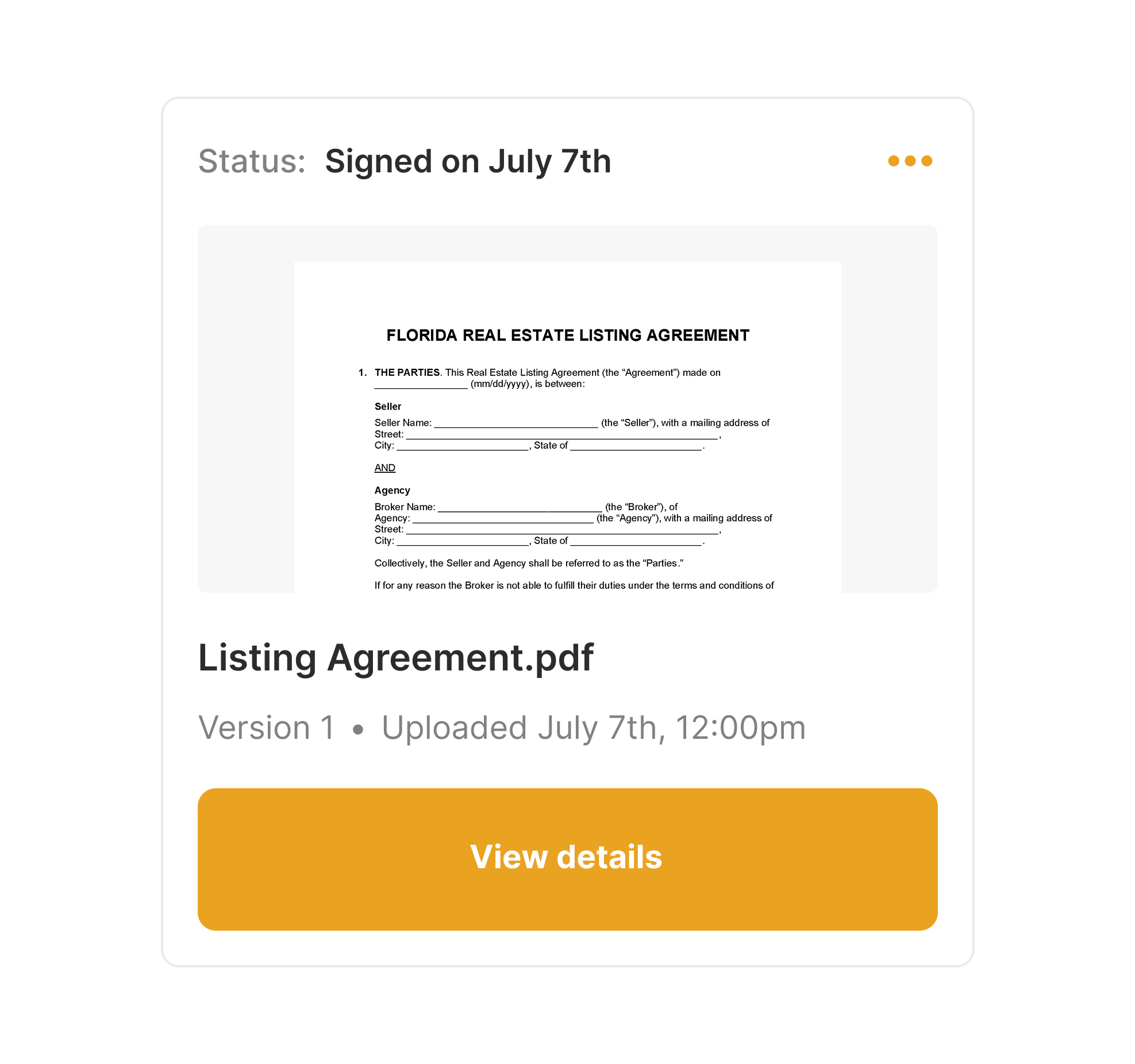Open the three-dot overflow menu

point(910,161)
